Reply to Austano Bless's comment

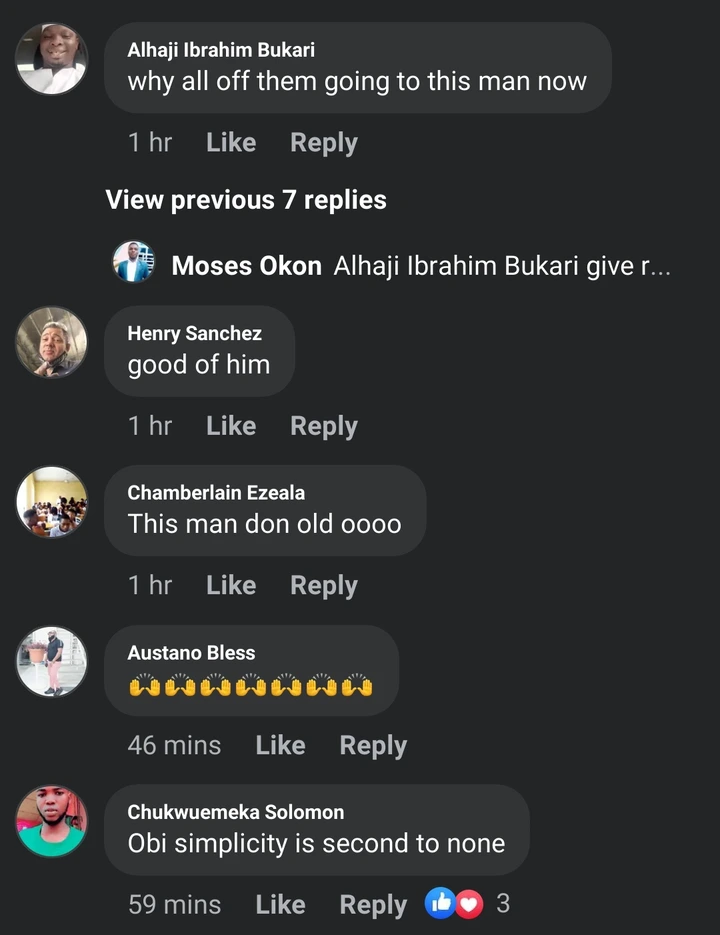tap(373, 745)
